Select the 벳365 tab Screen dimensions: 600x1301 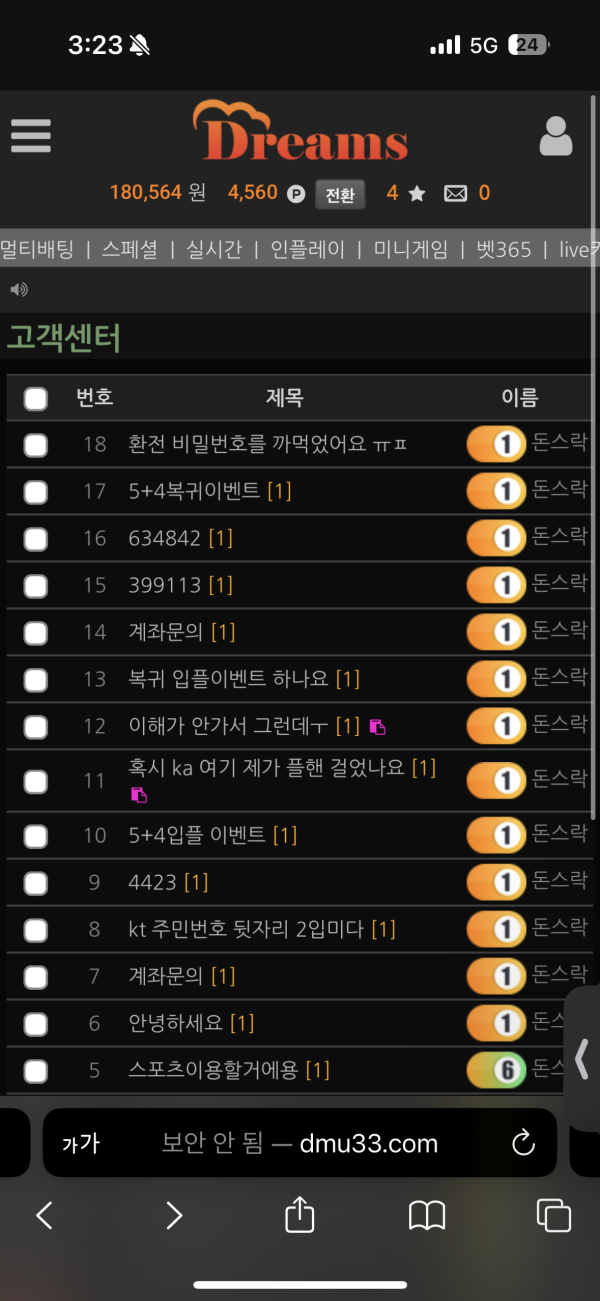tap(503, 250)
